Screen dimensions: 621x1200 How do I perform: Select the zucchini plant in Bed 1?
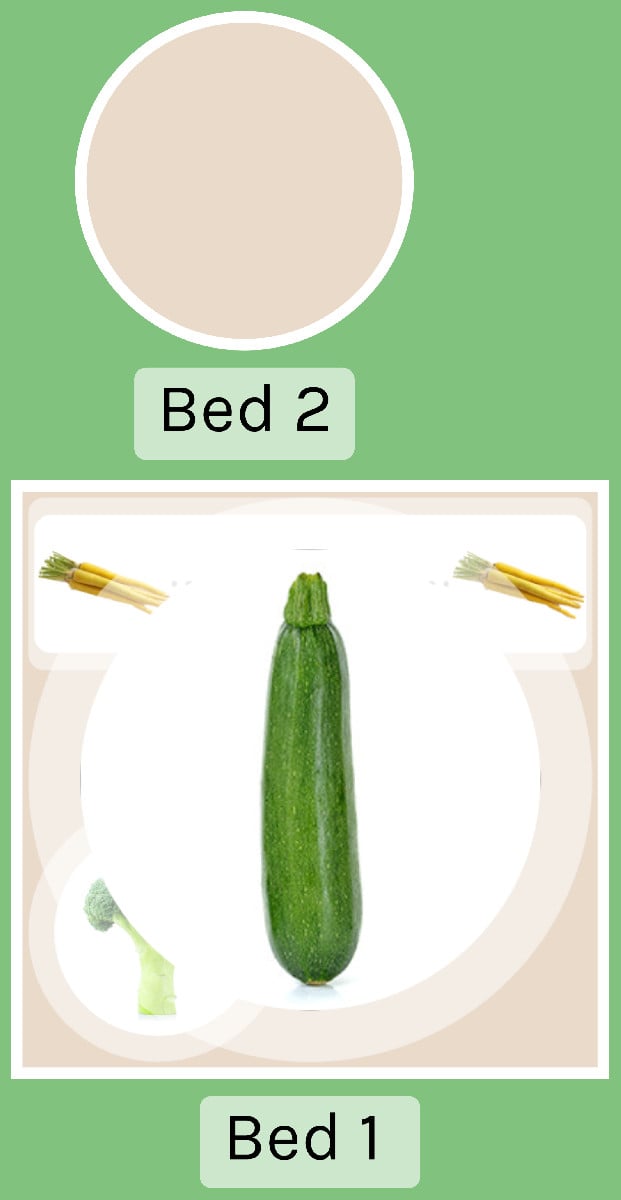[x=311, y=778]
